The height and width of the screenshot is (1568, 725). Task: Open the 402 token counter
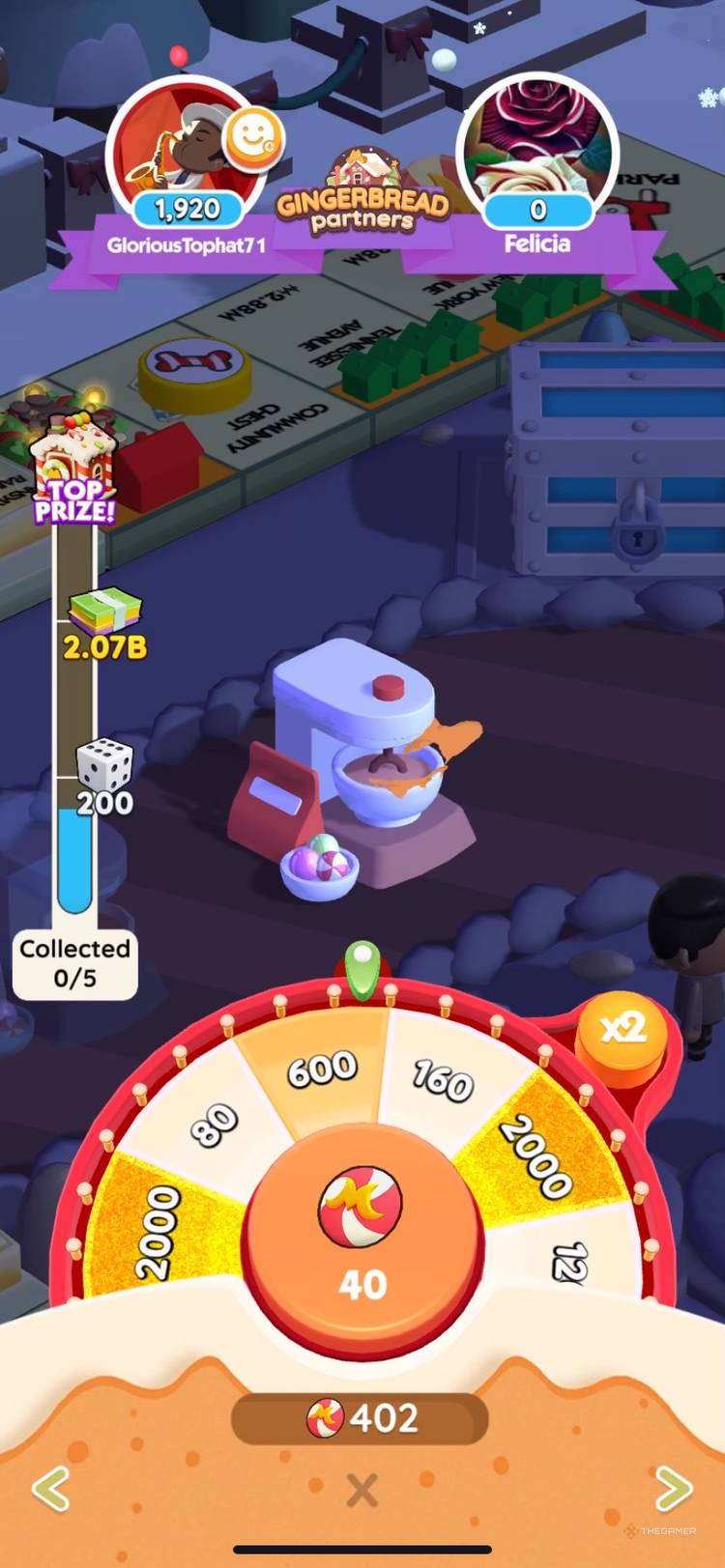point(360,1416)
